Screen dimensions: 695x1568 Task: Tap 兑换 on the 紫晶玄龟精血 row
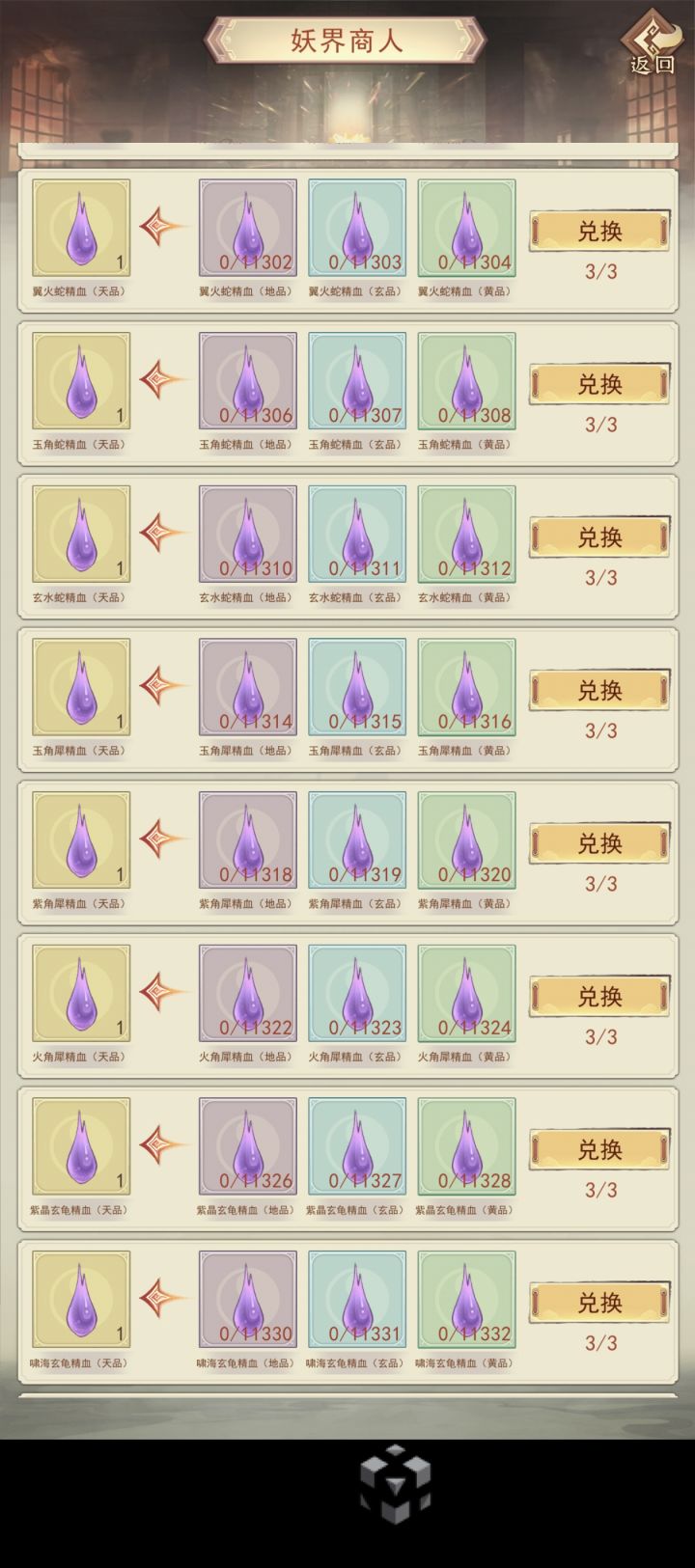coord(600,1150)
